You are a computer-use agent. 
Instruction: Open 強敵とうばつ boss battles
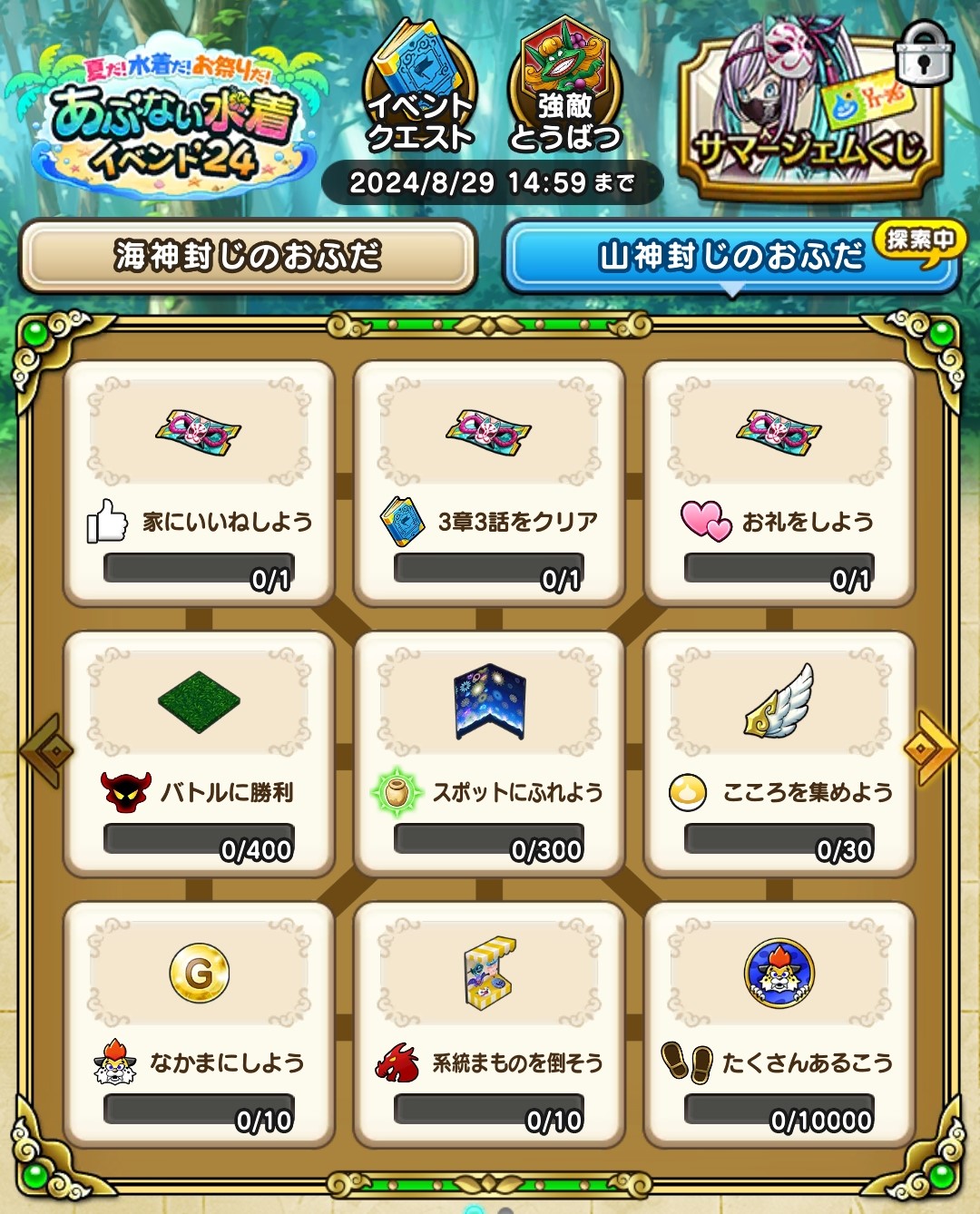click(x=564, y=91)
